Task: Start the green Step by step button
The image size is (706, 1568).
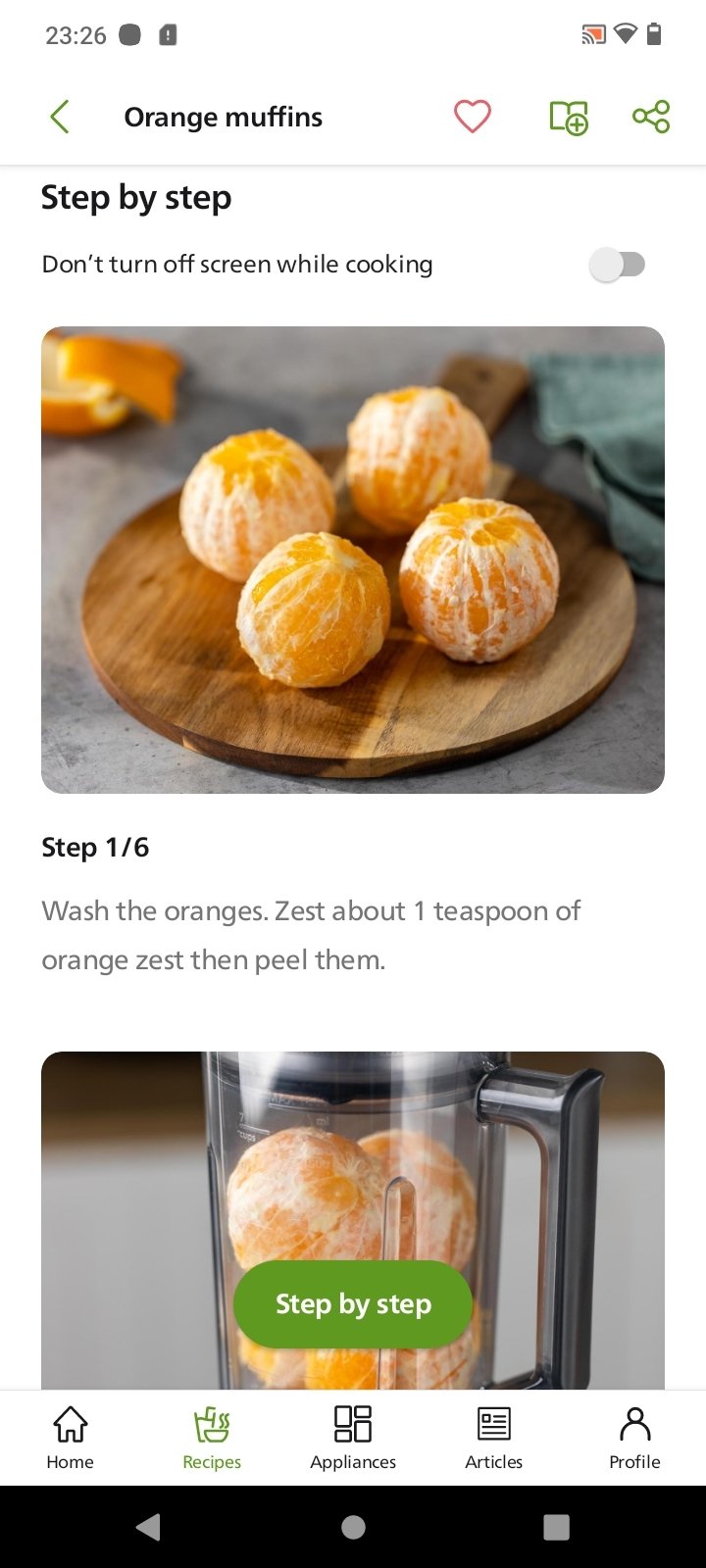Action: coord(353,1303)
